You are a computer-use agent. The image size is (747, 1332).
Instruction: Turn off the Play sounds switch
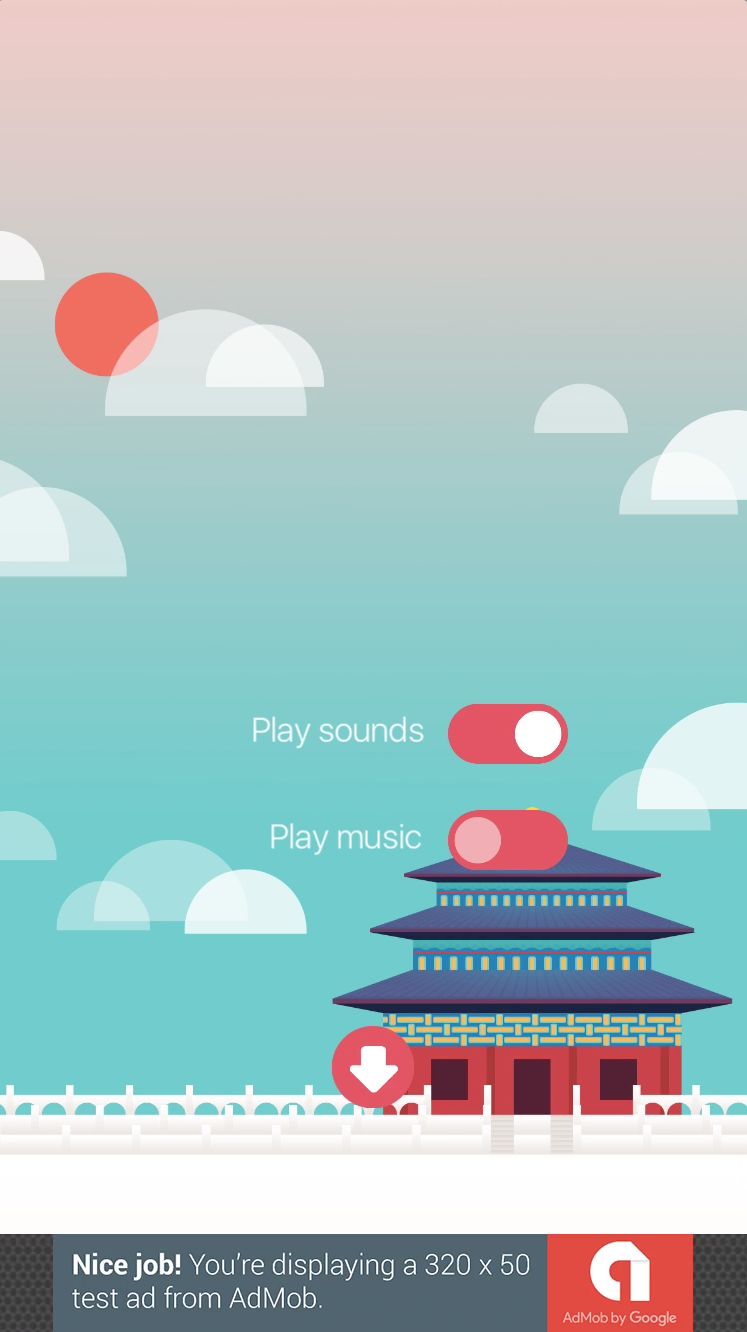[x=507, y=734]
